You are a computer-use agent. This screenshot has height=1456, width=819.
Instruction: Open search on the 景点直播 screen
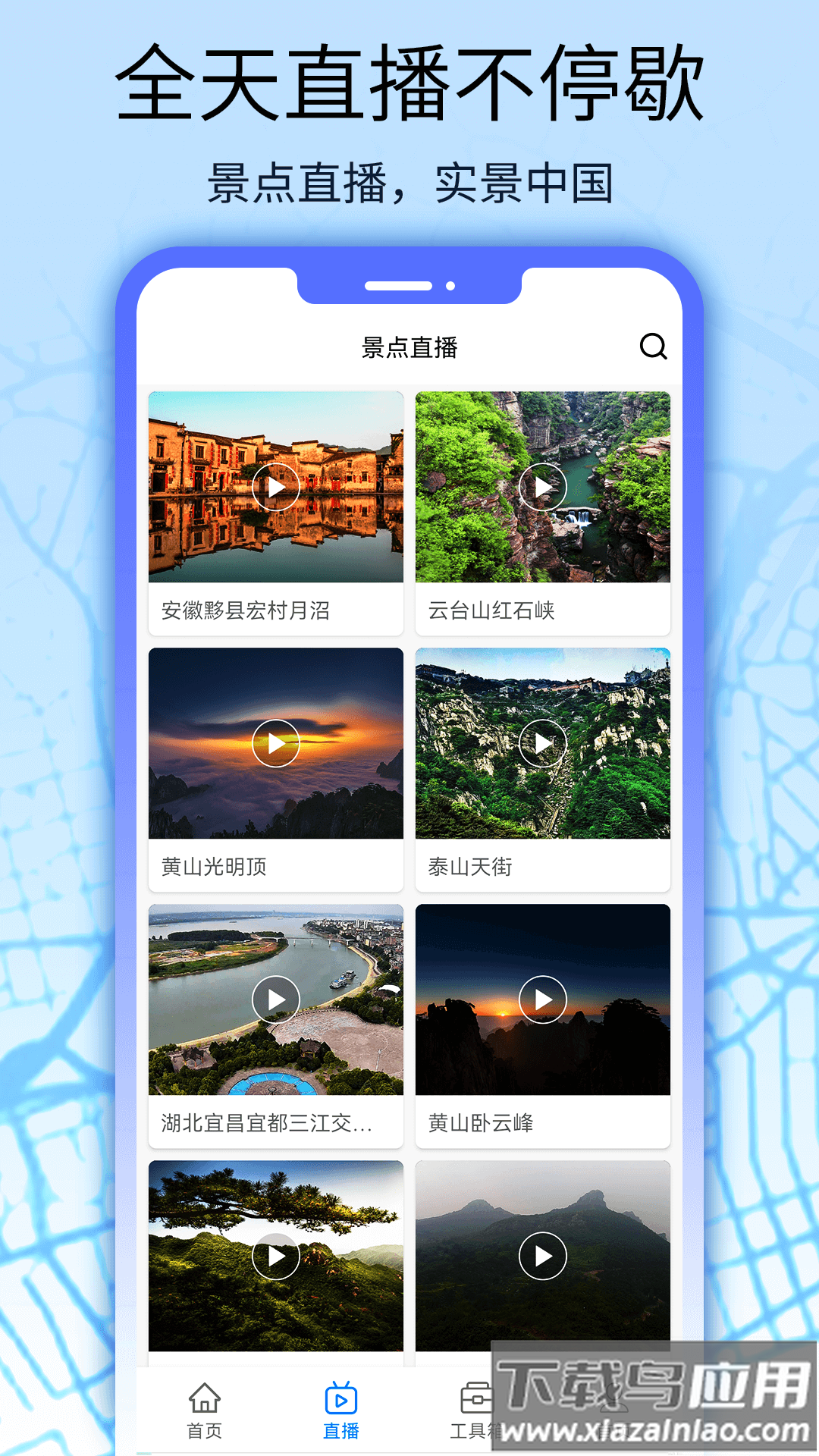click(x=654, y=347)
